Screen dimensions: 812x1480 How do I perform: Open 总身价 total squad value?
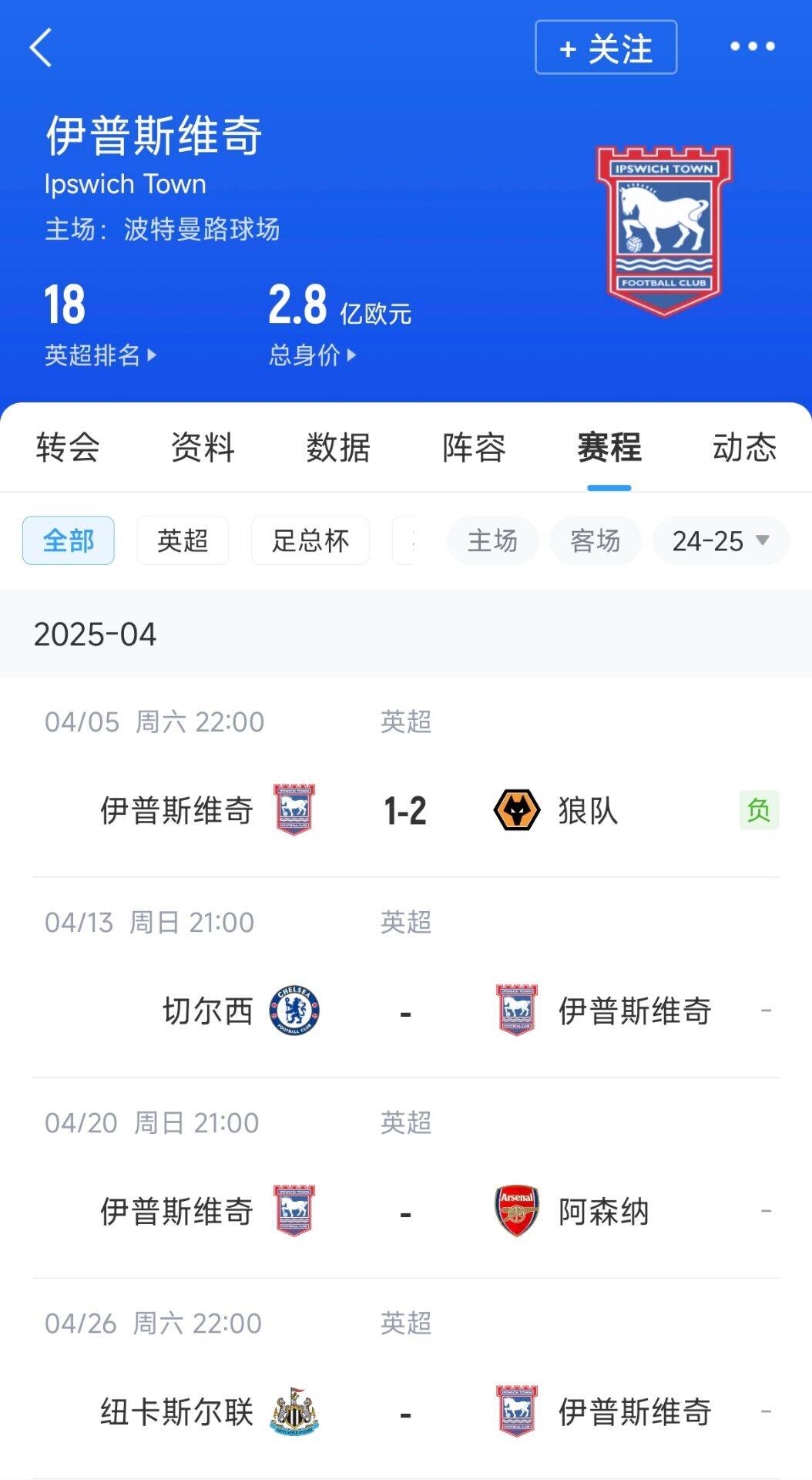point(312,355)
